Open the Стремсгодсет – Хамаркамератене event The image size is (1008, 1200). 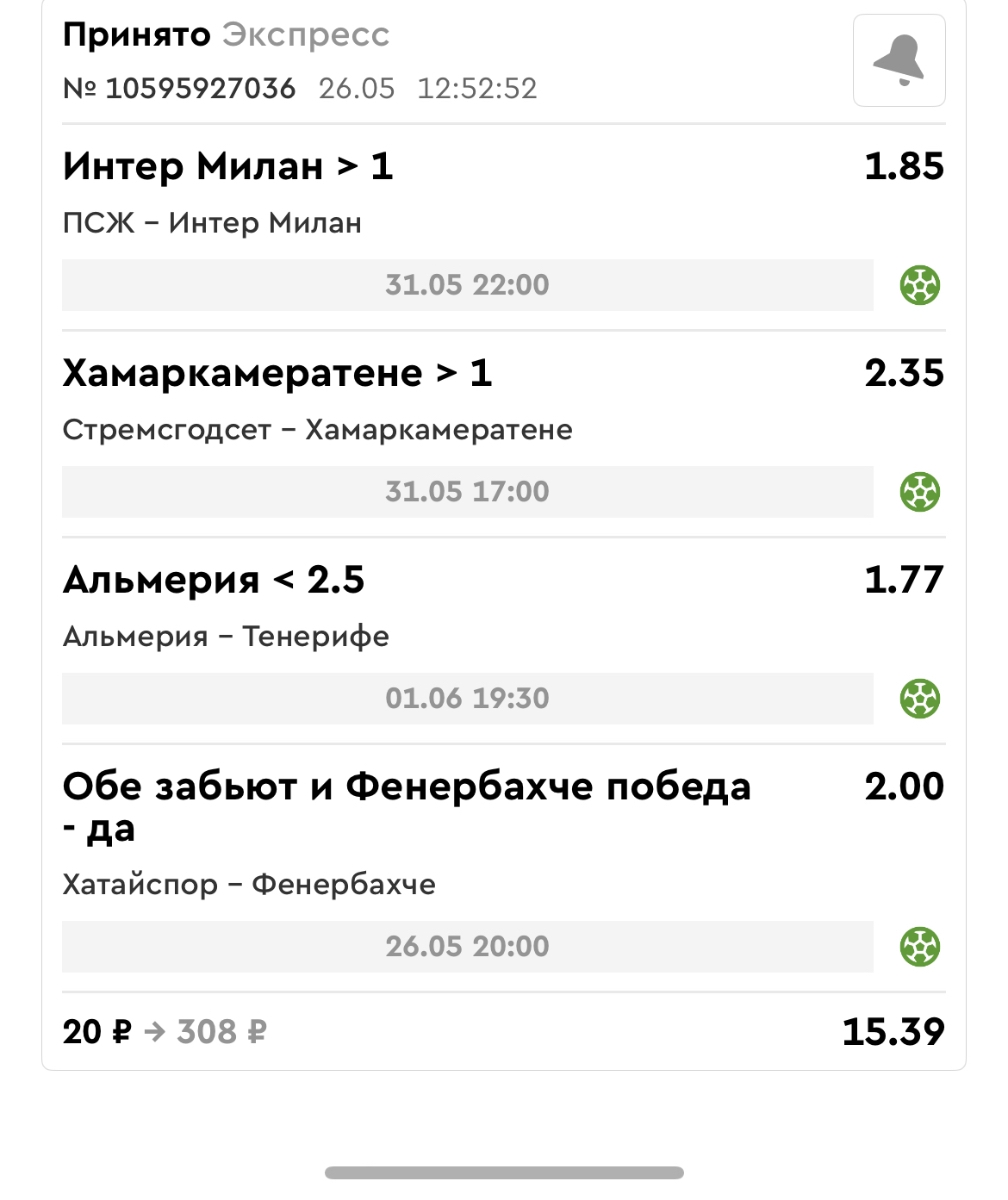point(317,430)
